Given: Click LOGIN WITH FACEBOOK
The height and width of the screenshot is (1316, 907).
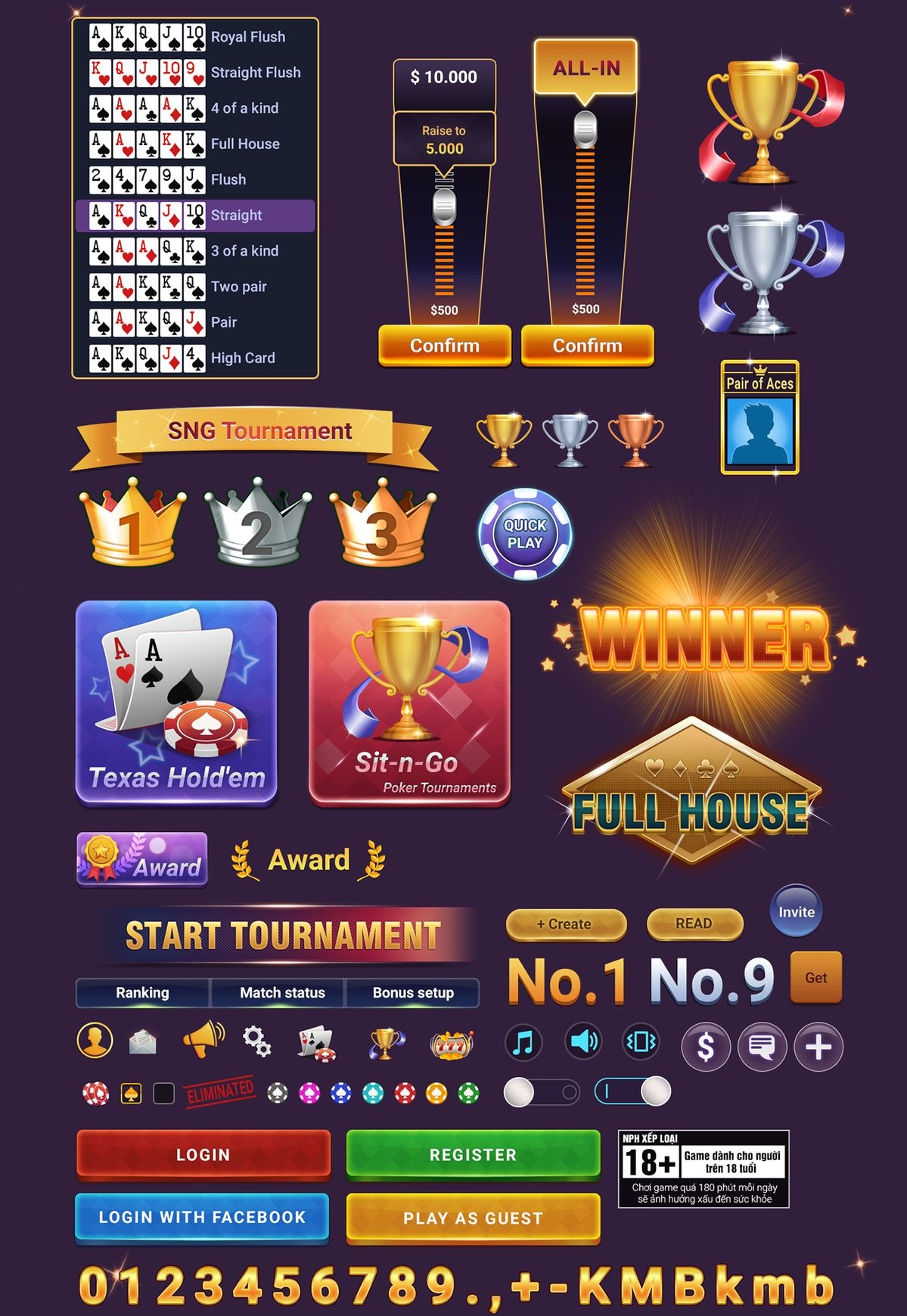Looking at the screenshot, I should point(203,1218).
